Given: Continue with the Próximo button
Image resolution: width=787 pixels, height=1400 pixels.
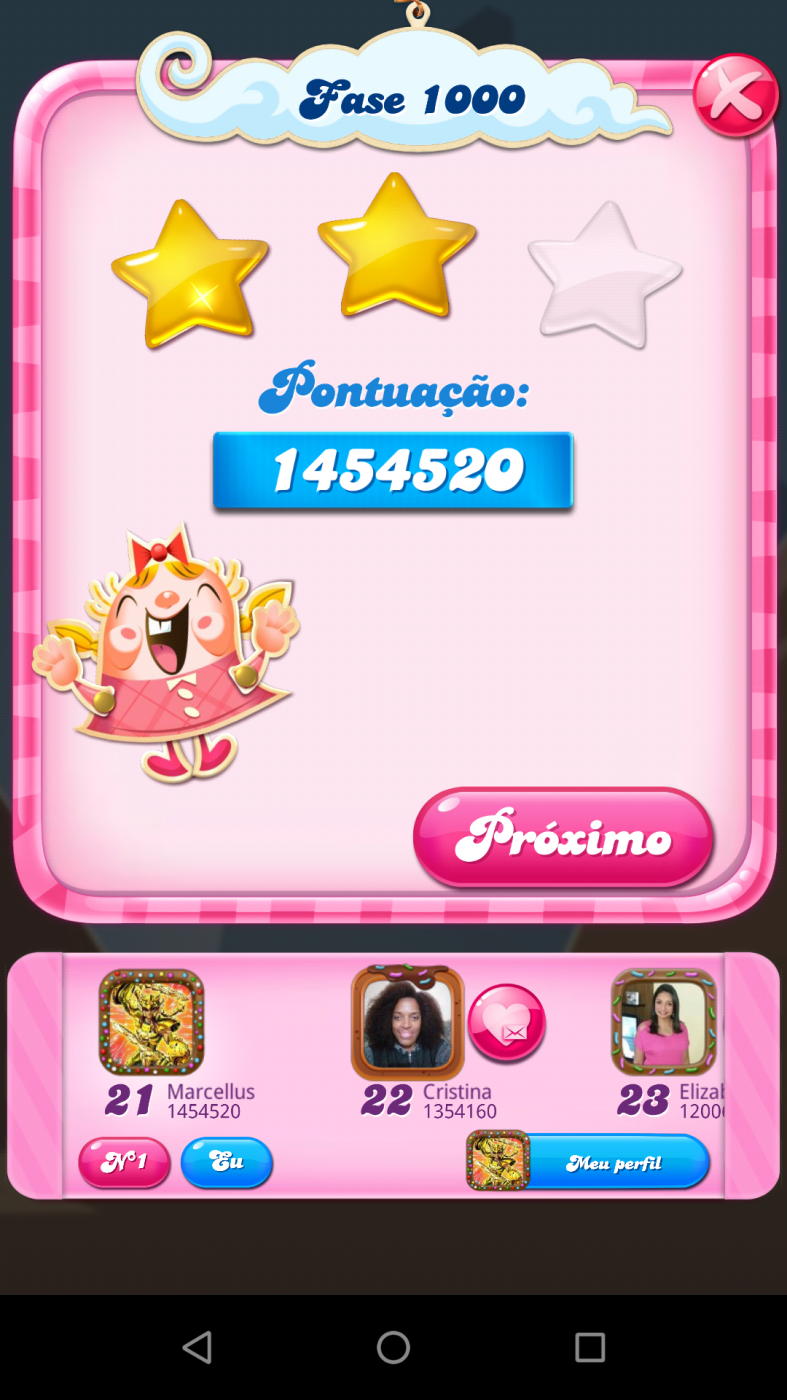Looking at the screenshot, I should tap(563, 838).
